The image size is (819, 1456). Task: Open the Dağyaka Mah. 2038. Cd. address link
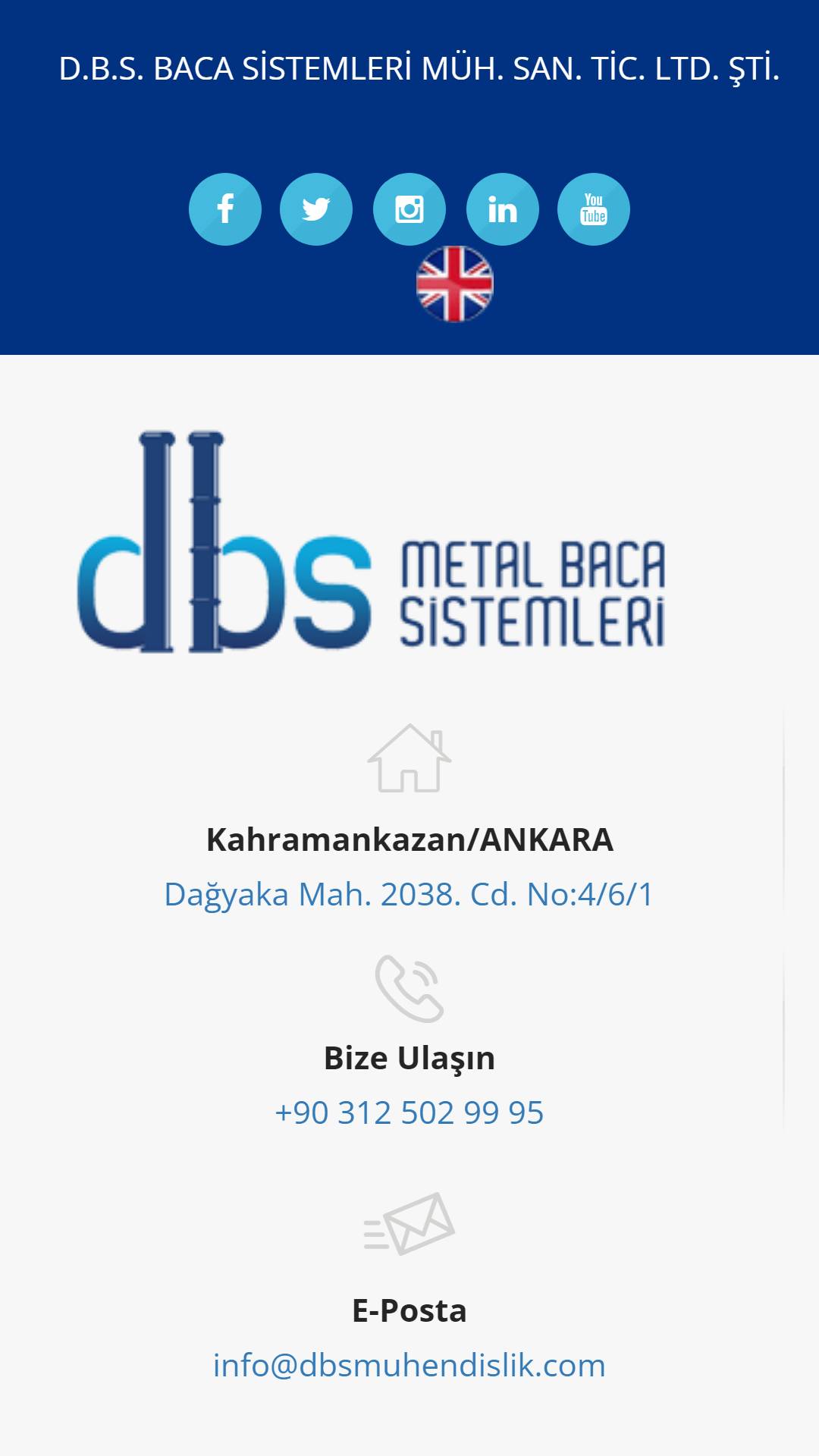pos(409,895)
